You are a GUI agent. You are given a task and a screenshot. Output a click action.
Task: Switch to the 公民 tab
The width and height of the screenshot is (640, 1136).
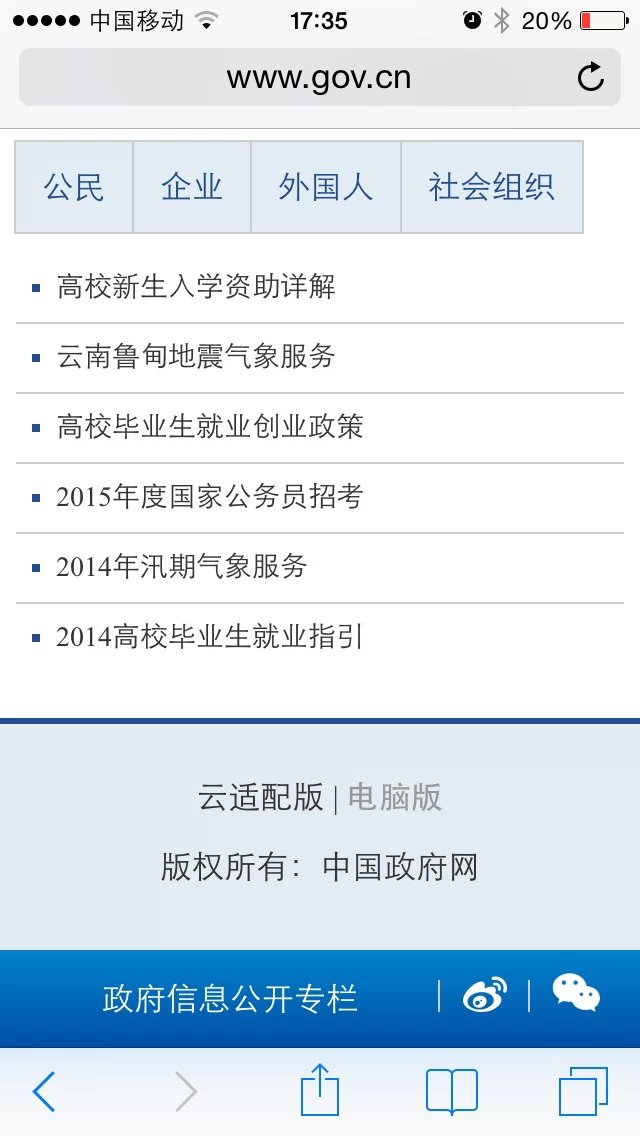click(x=74, y=187)
